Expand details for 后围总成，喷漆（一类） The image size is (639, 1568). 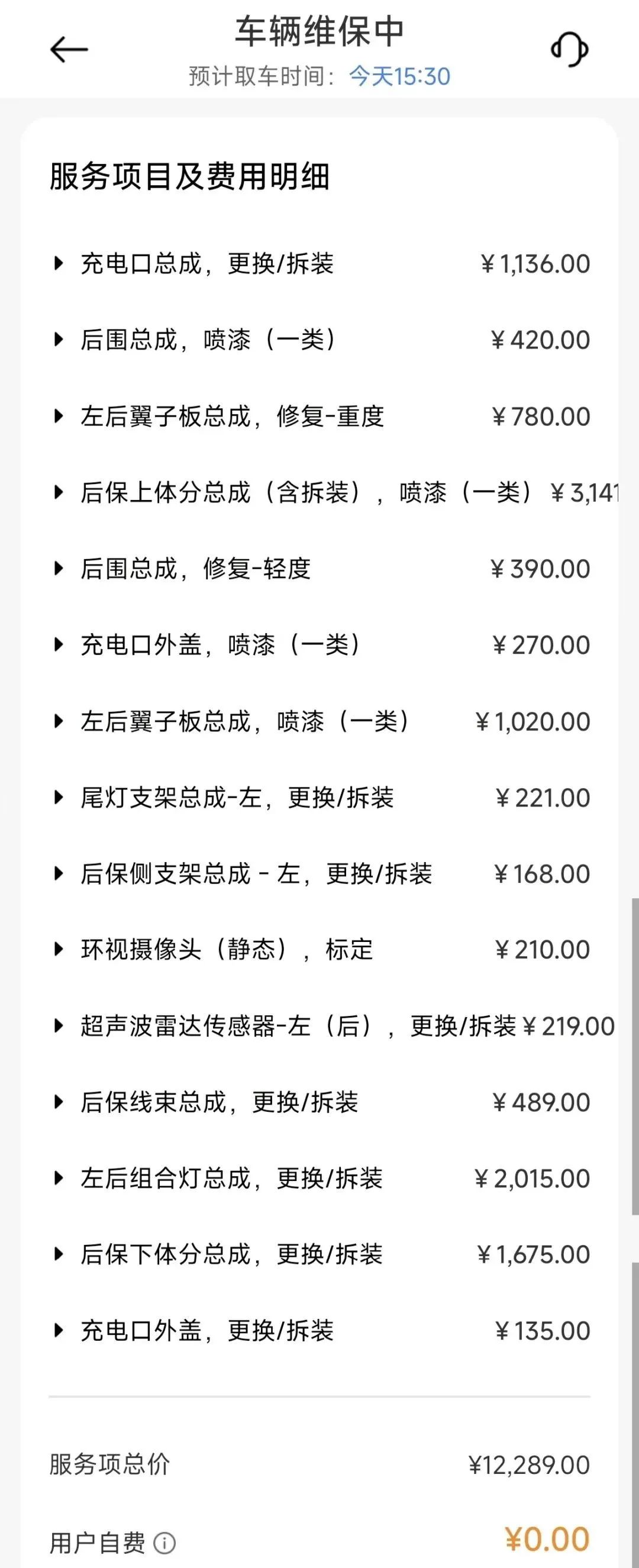[59, 340]
